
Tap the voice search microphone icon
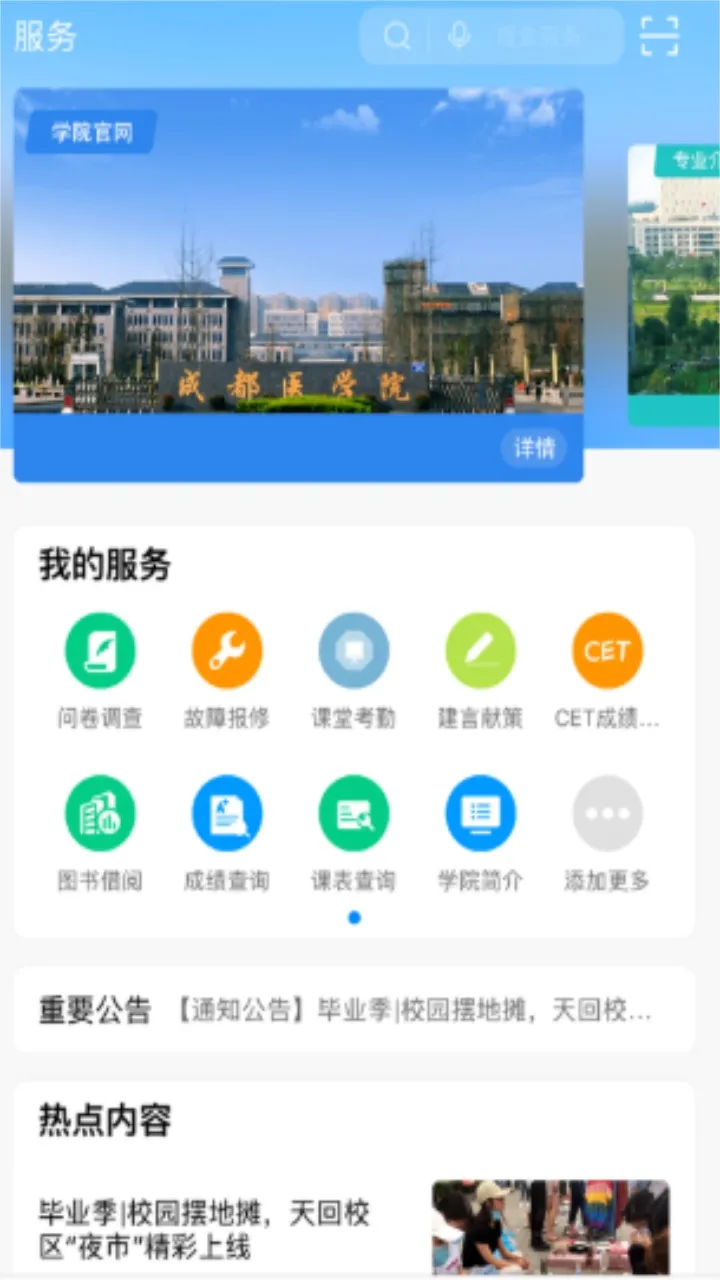pos(458,35)
